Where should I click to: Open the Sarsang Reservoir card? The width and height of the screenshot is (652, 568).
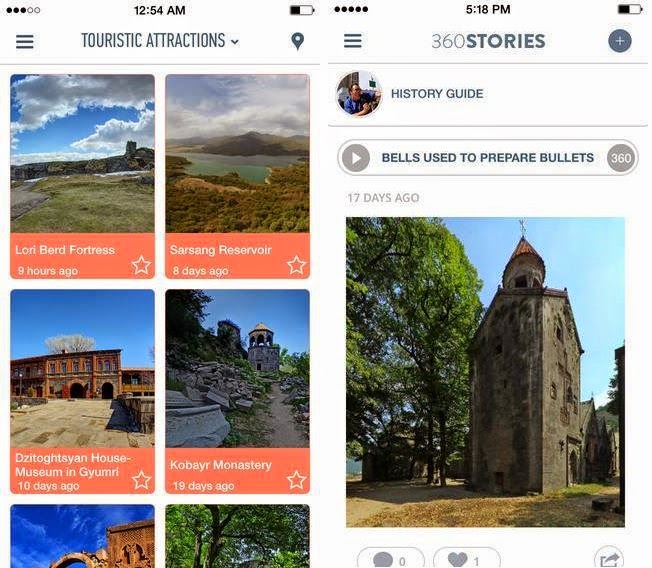pos(237,176)
